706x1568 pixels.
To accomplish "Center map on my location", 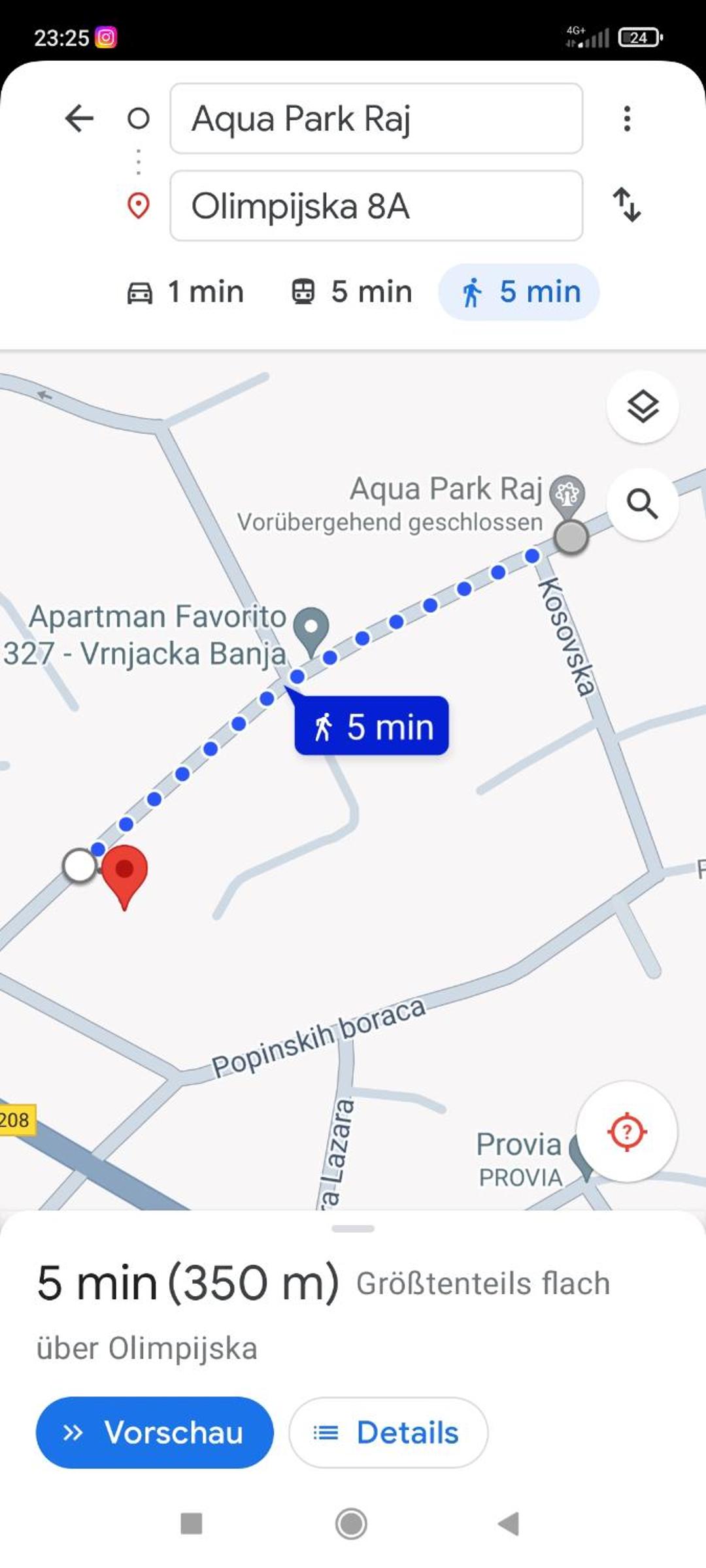I will point(627,1132).
